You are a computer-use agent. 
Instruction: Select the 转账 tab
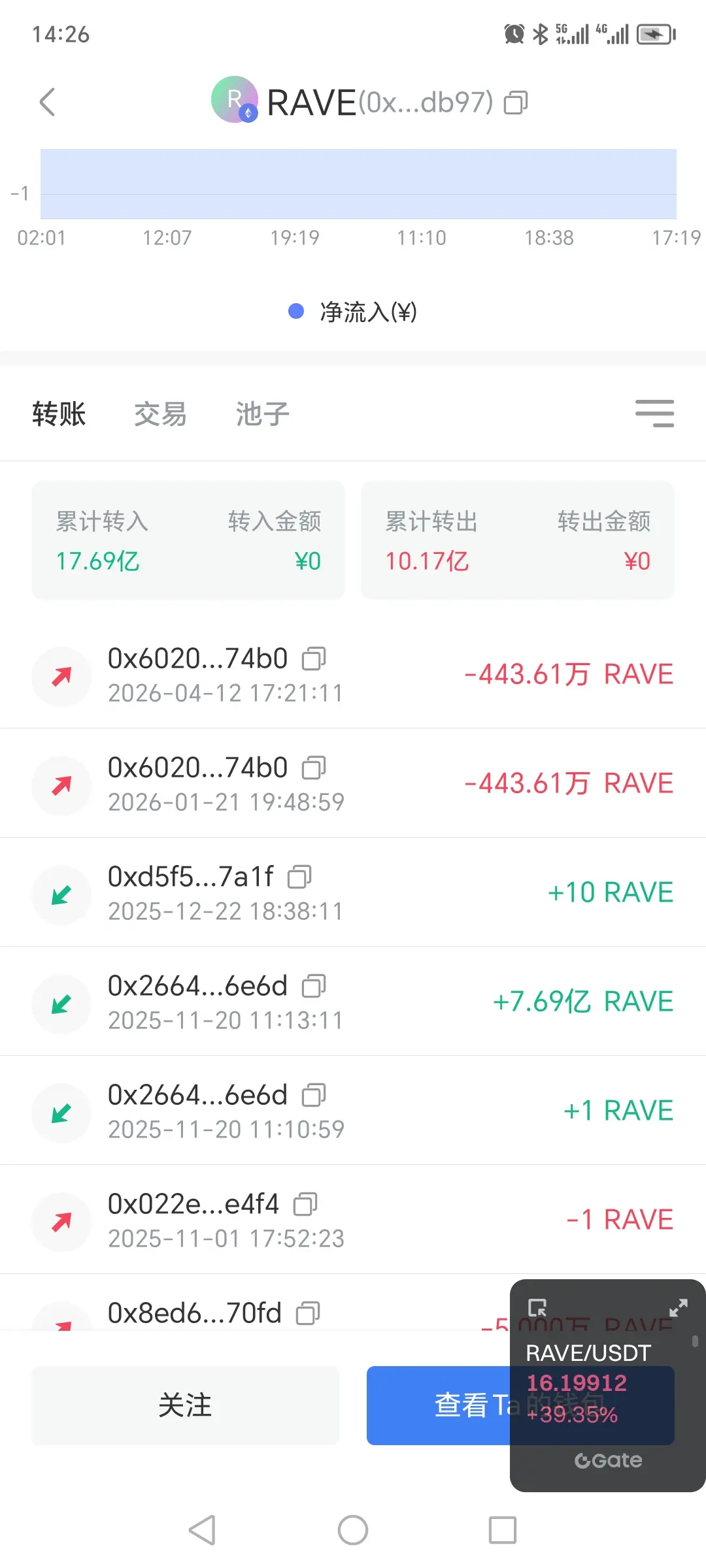(59, 414)
